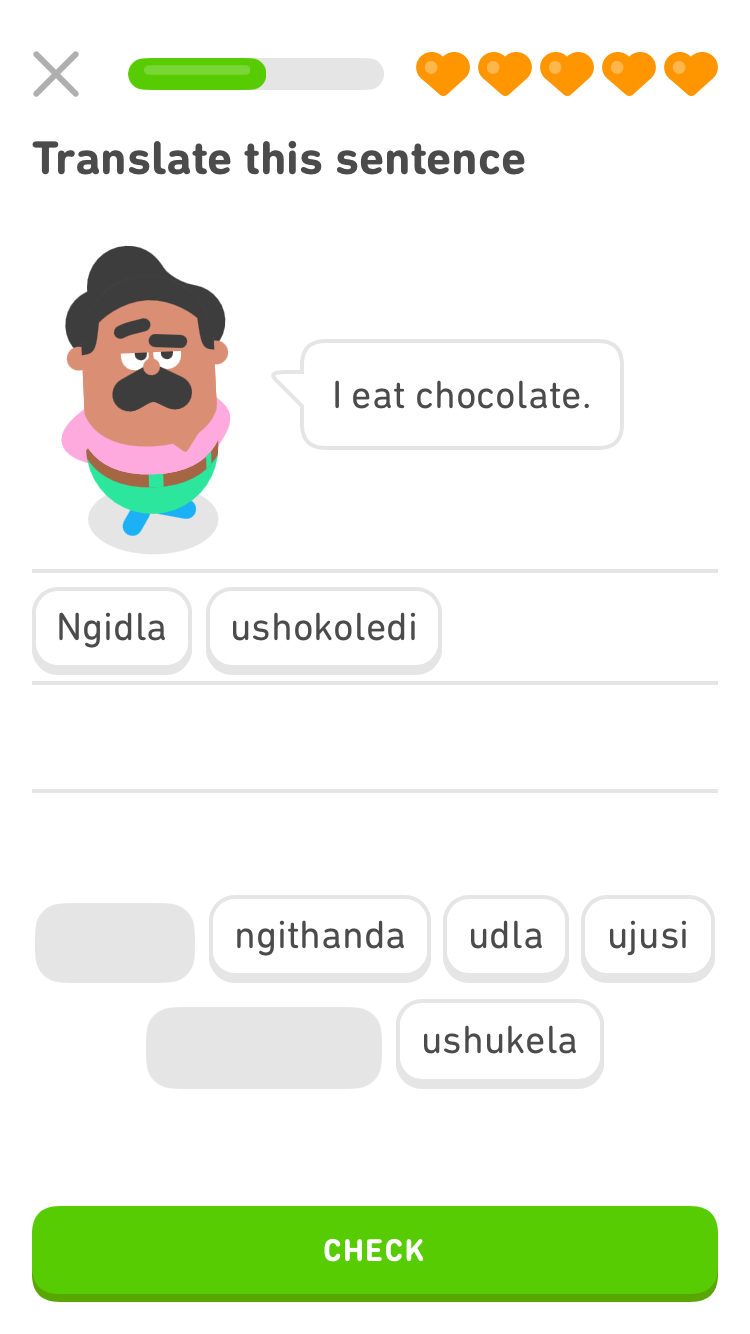
Task: Select the word ngithanda
Action: tap(319, 936)
